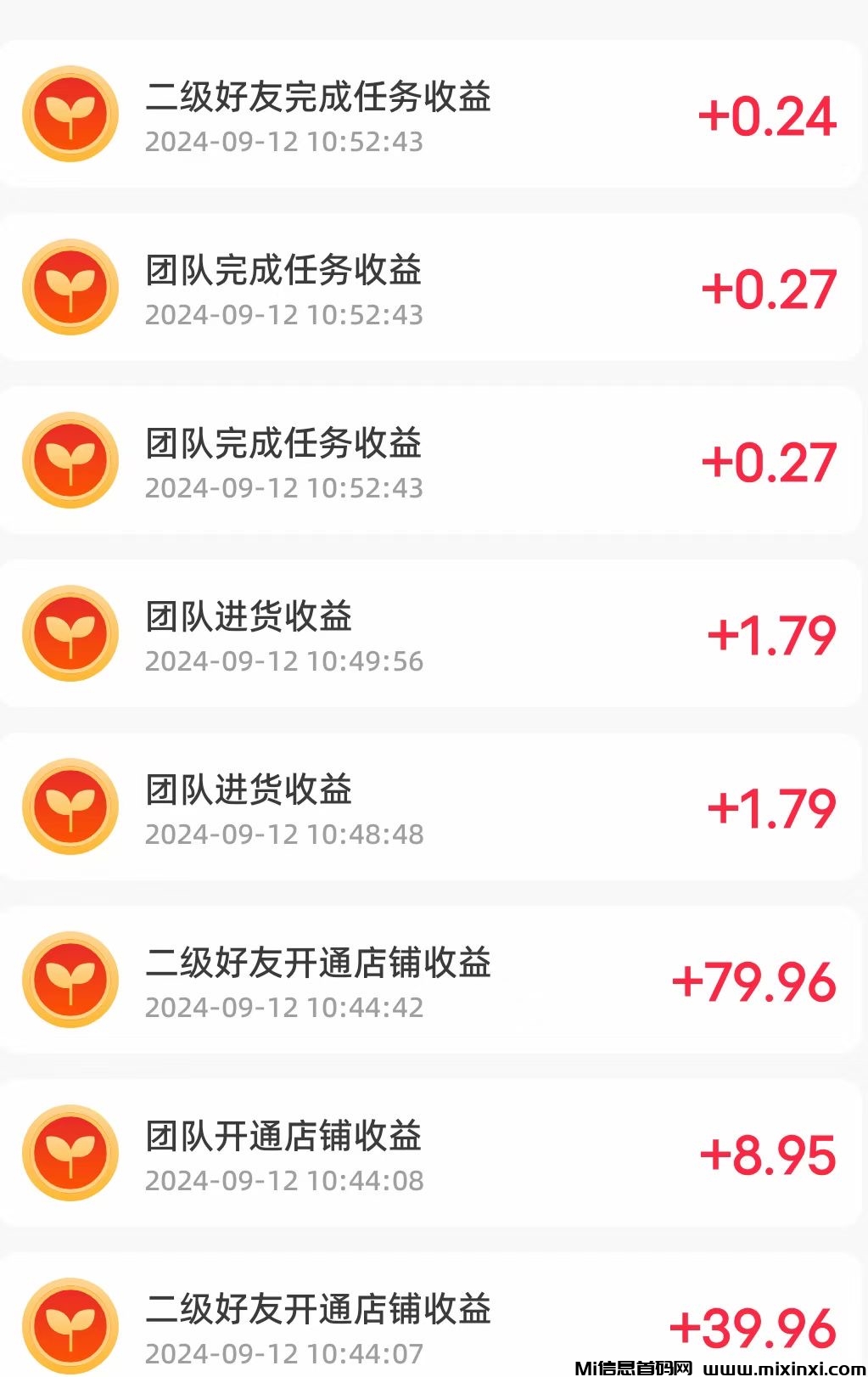Click the coin icon on the first 团队完成任务收益 row
The height and width of the screenshot is (1377, 868).
pos(71,286)
